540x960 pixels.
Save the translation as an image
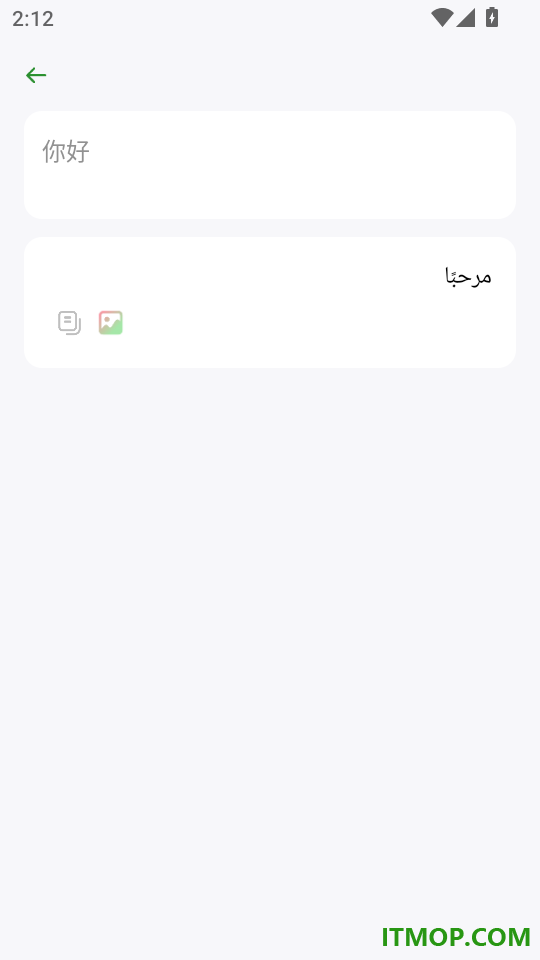[111, 323]
